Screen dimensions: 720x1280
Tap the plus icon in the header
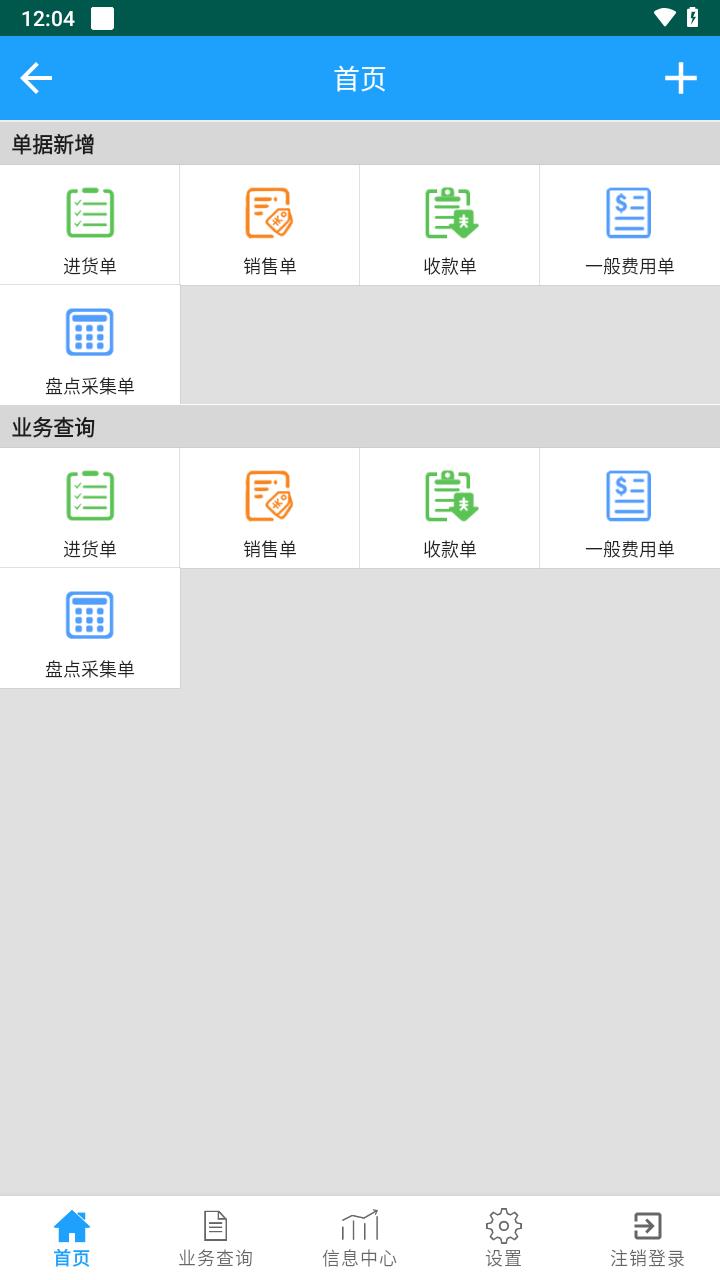680,78
